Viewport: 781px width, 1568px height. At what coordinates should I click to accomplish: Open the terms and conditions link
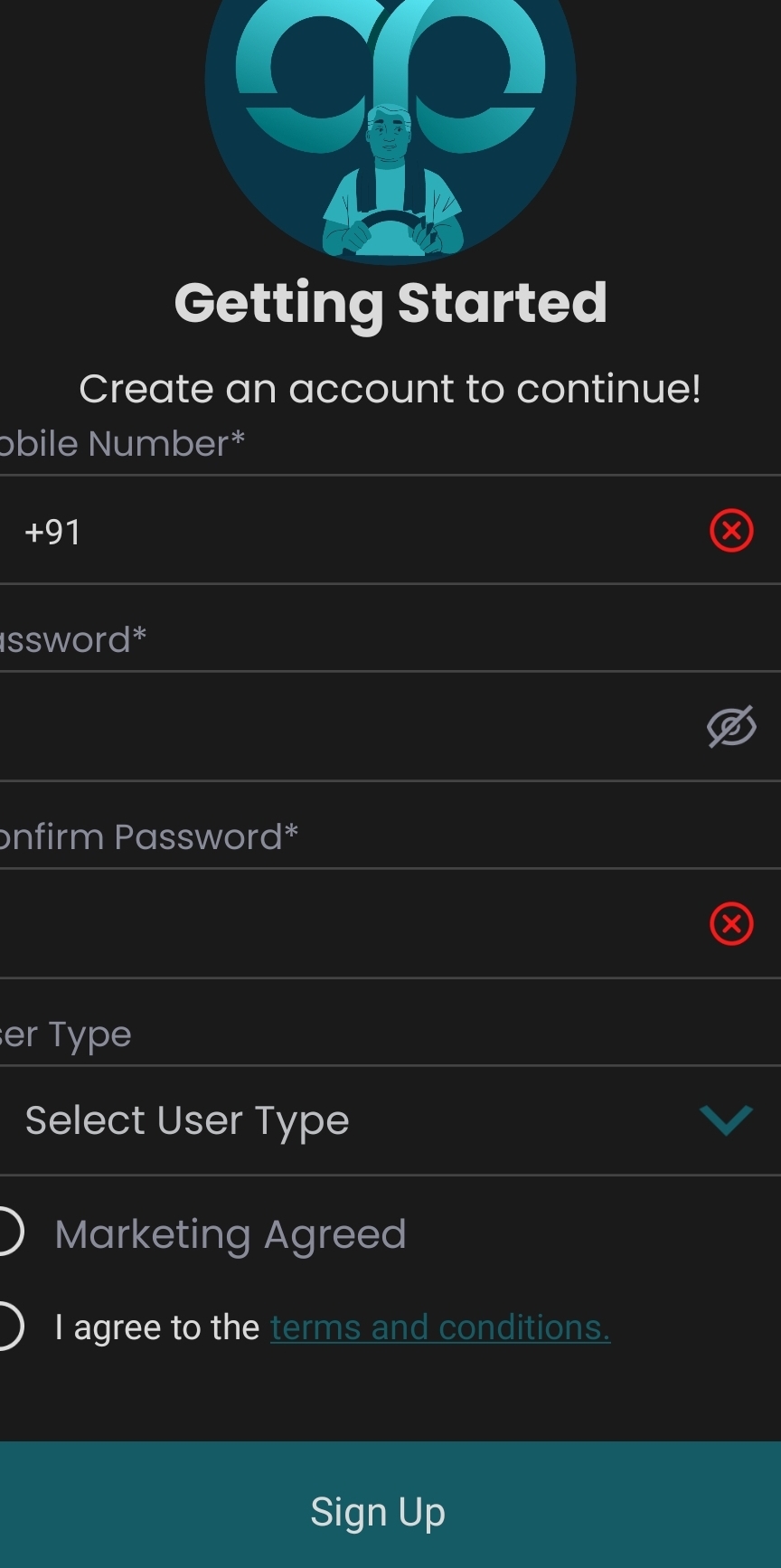coord(440,1327)
